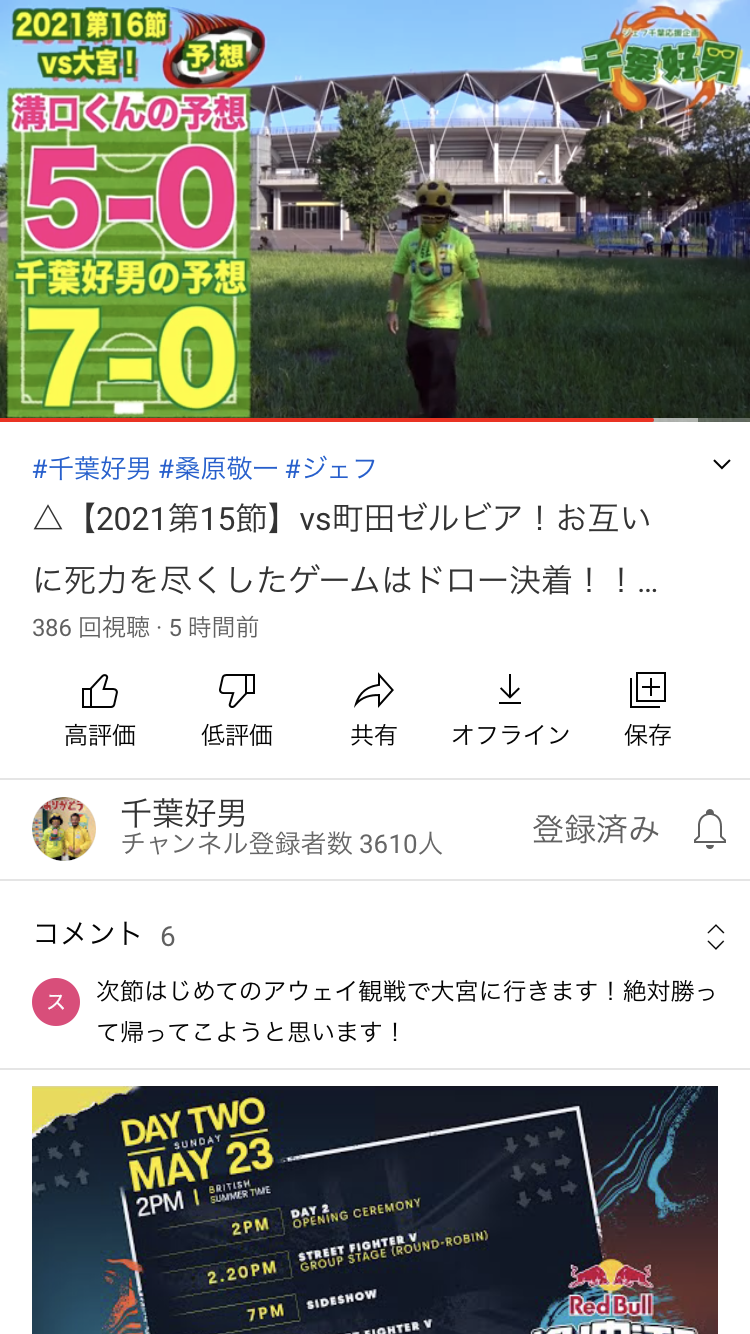Viewport: 750px width, 1334px height.
Task: Open the #千葉好男 hashtag
Action: click(x=91, y=467)
